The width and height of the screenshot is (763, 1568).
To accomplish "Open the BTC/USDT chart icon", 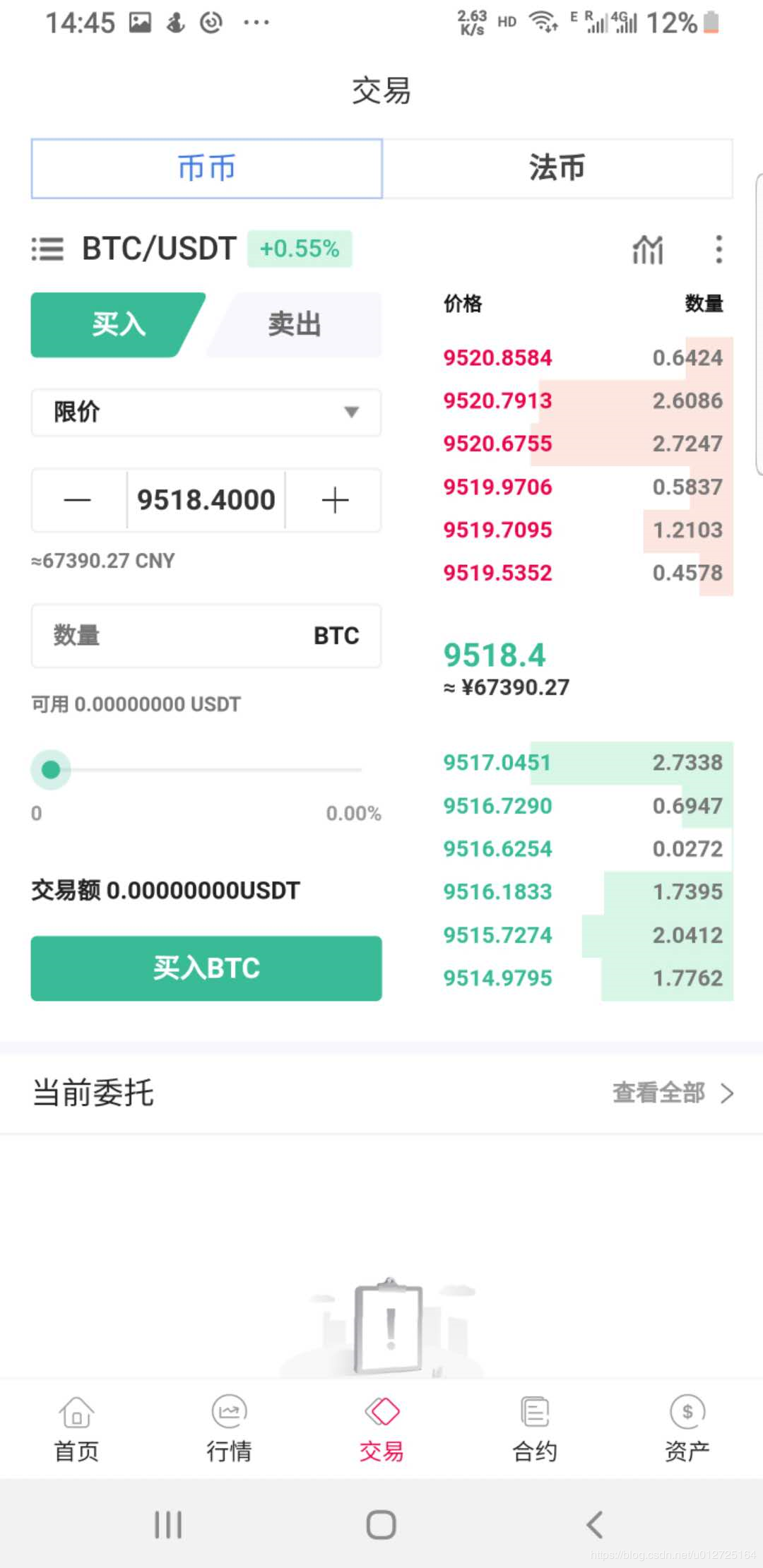I will tap(647, 249).
